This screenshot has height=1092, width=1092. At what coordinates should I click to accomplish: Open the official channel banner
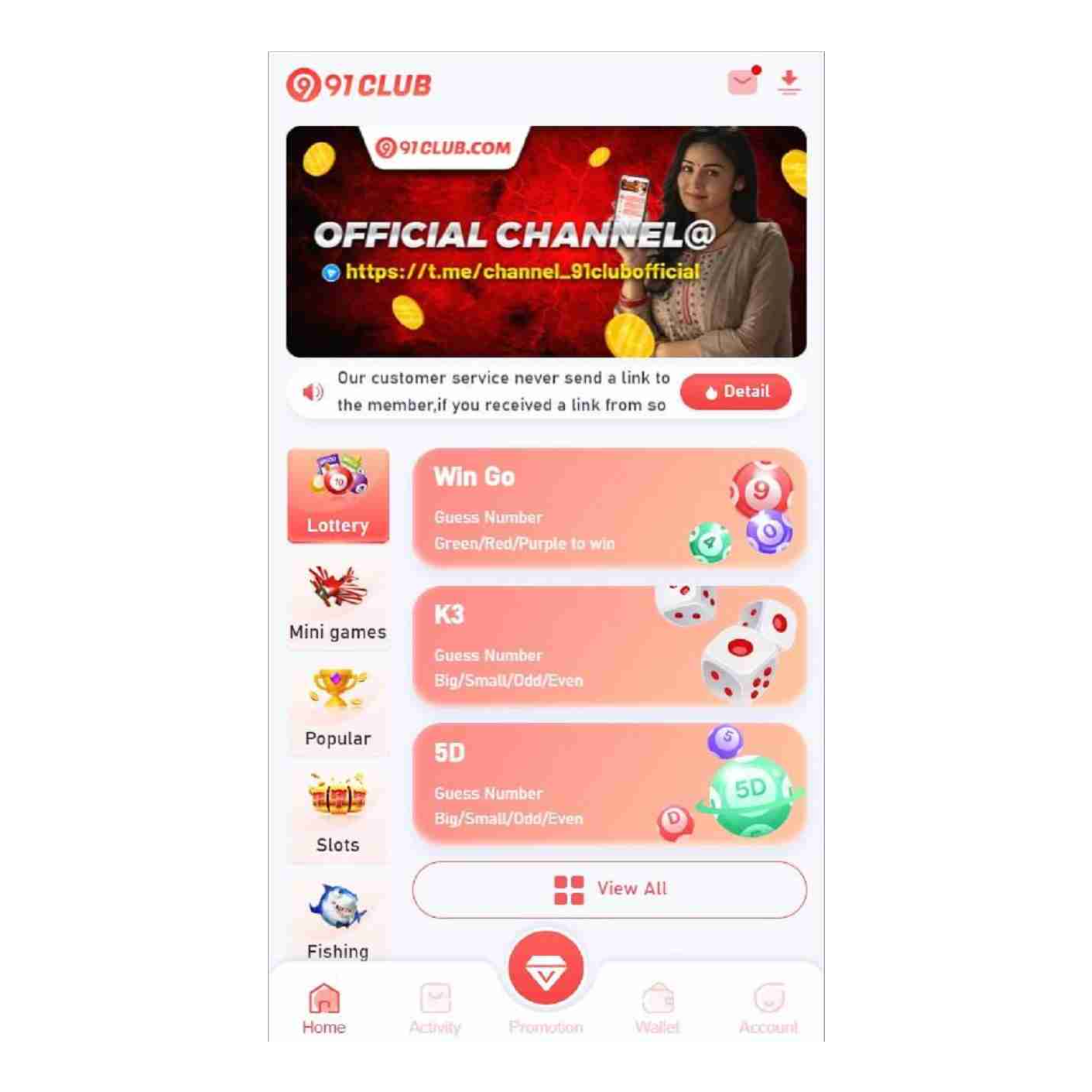546,241
